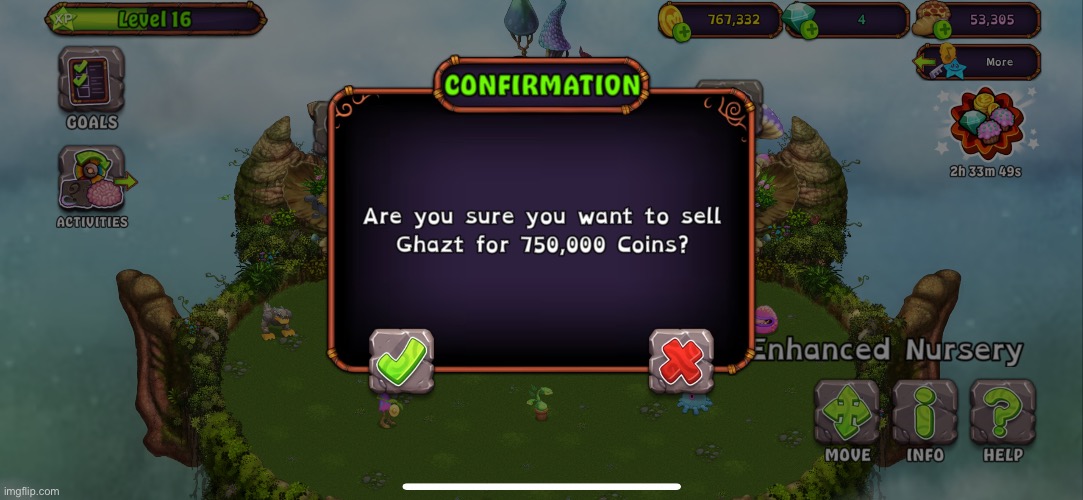Viewport: 1083px width, 500px height.
Task: Cancel the sale with red X
Action: (681, 361)
